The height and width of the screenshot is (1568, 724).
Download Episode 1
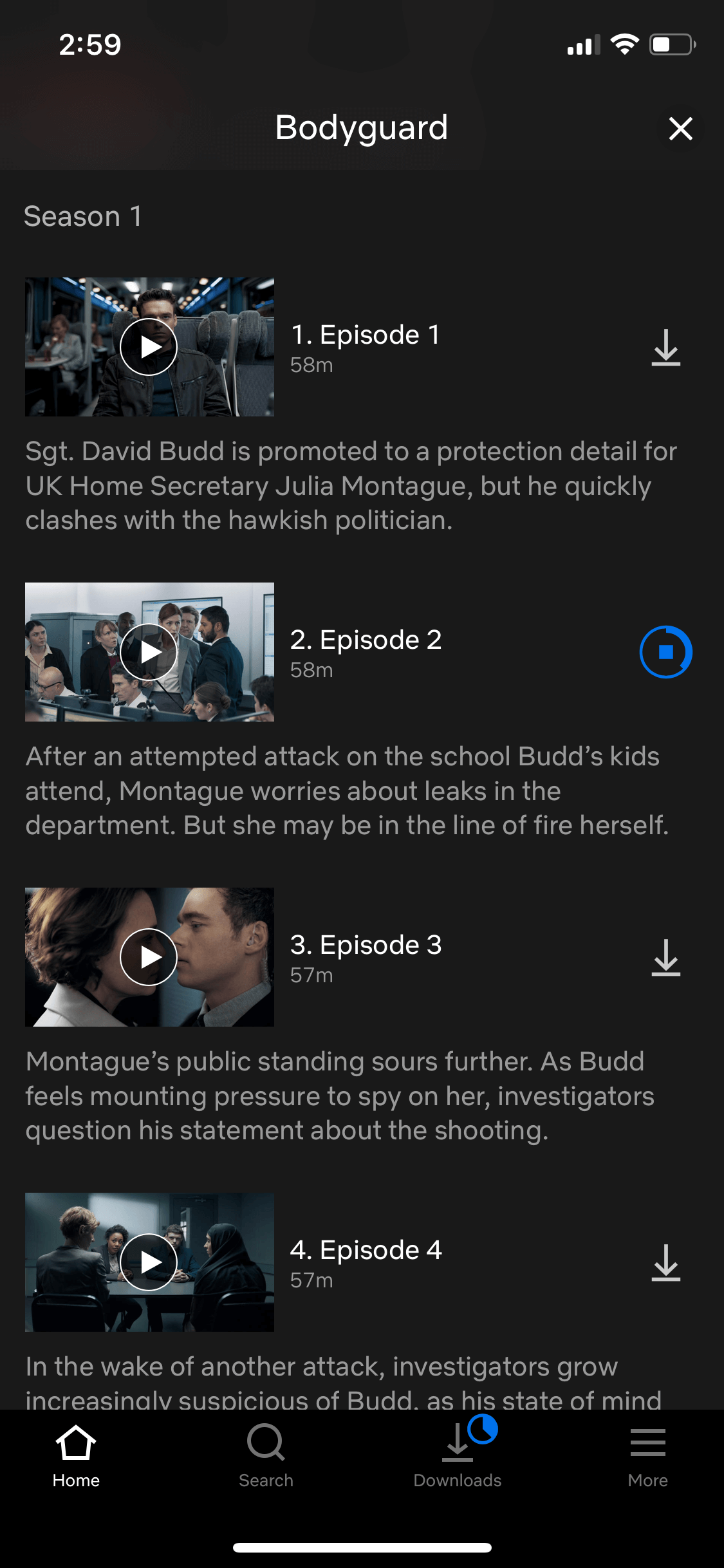[666, 348]
